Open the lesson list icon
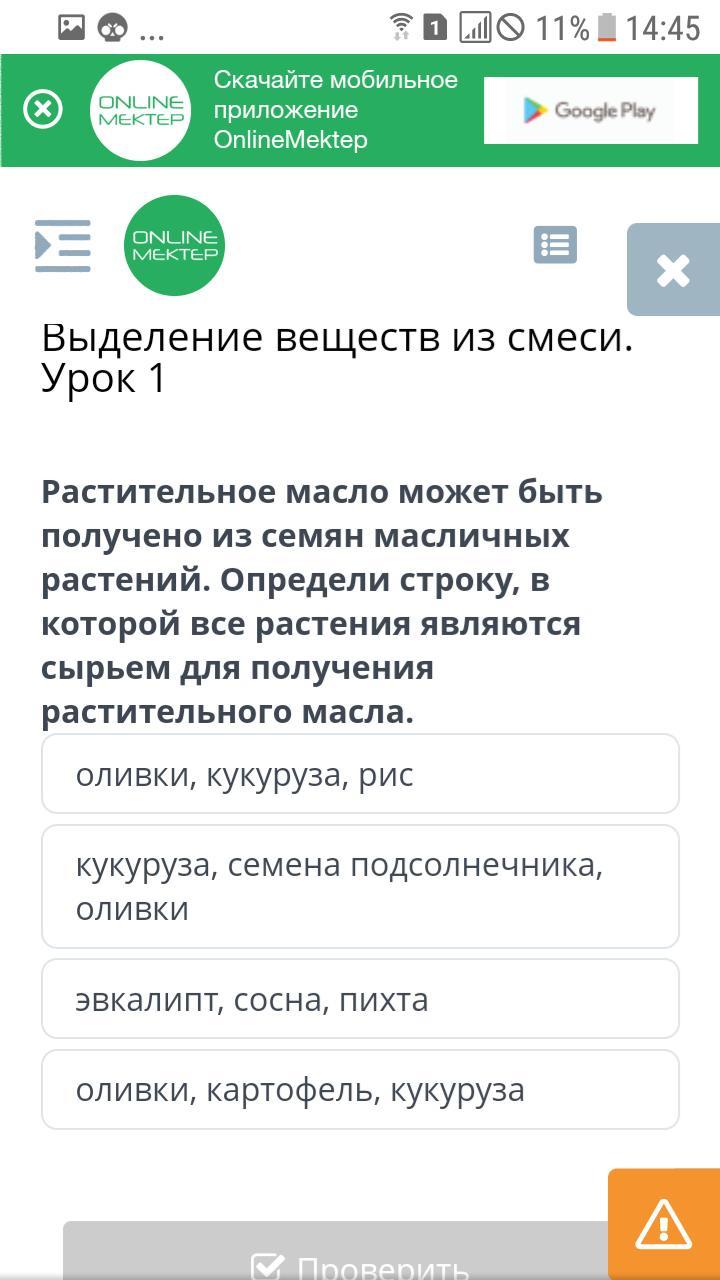 (x=555, y=245)
